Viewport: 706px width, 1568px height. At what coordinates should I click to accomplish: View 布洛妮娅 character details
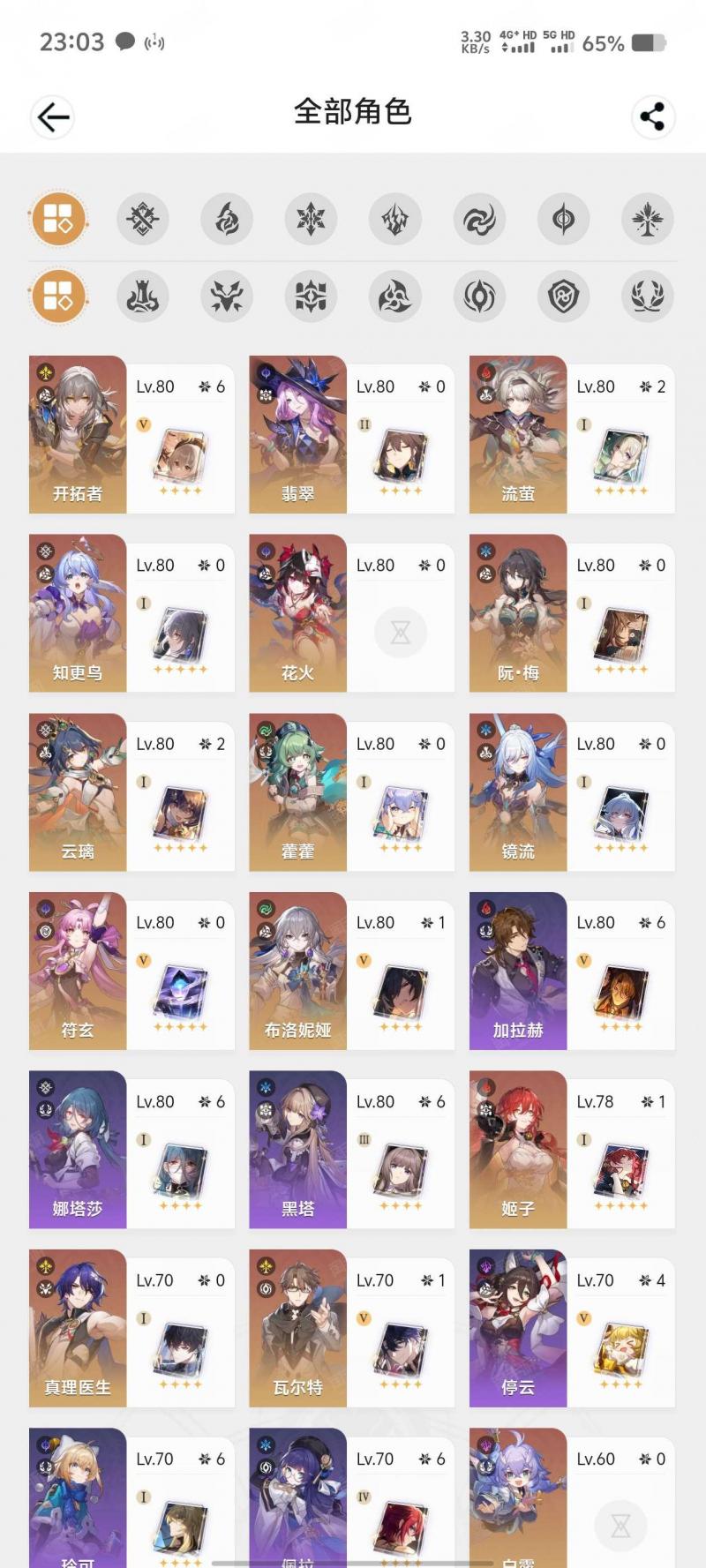tap(352, 971)
